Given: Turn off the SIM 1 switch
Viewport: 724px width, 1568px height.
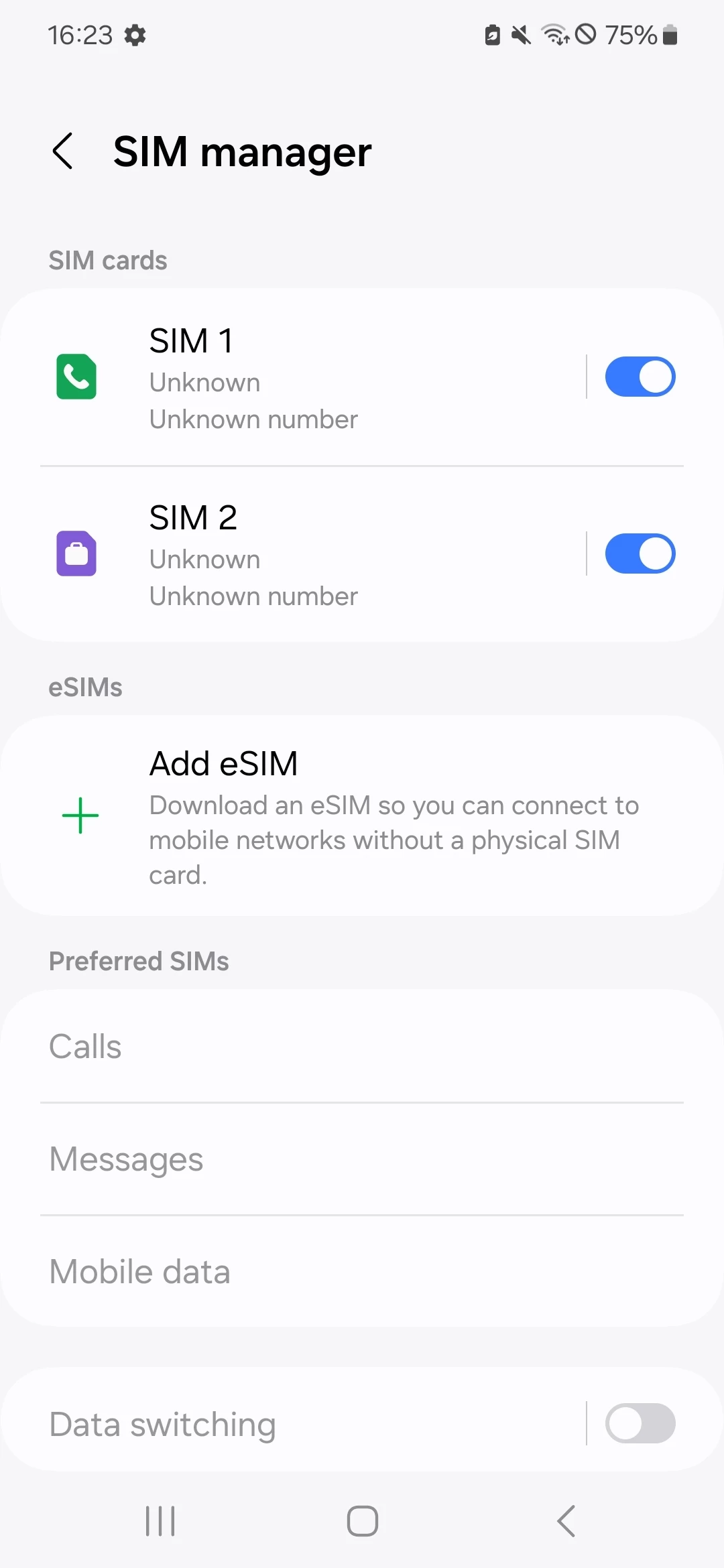Looking at the screenshot, I should [x=640, y=377].
